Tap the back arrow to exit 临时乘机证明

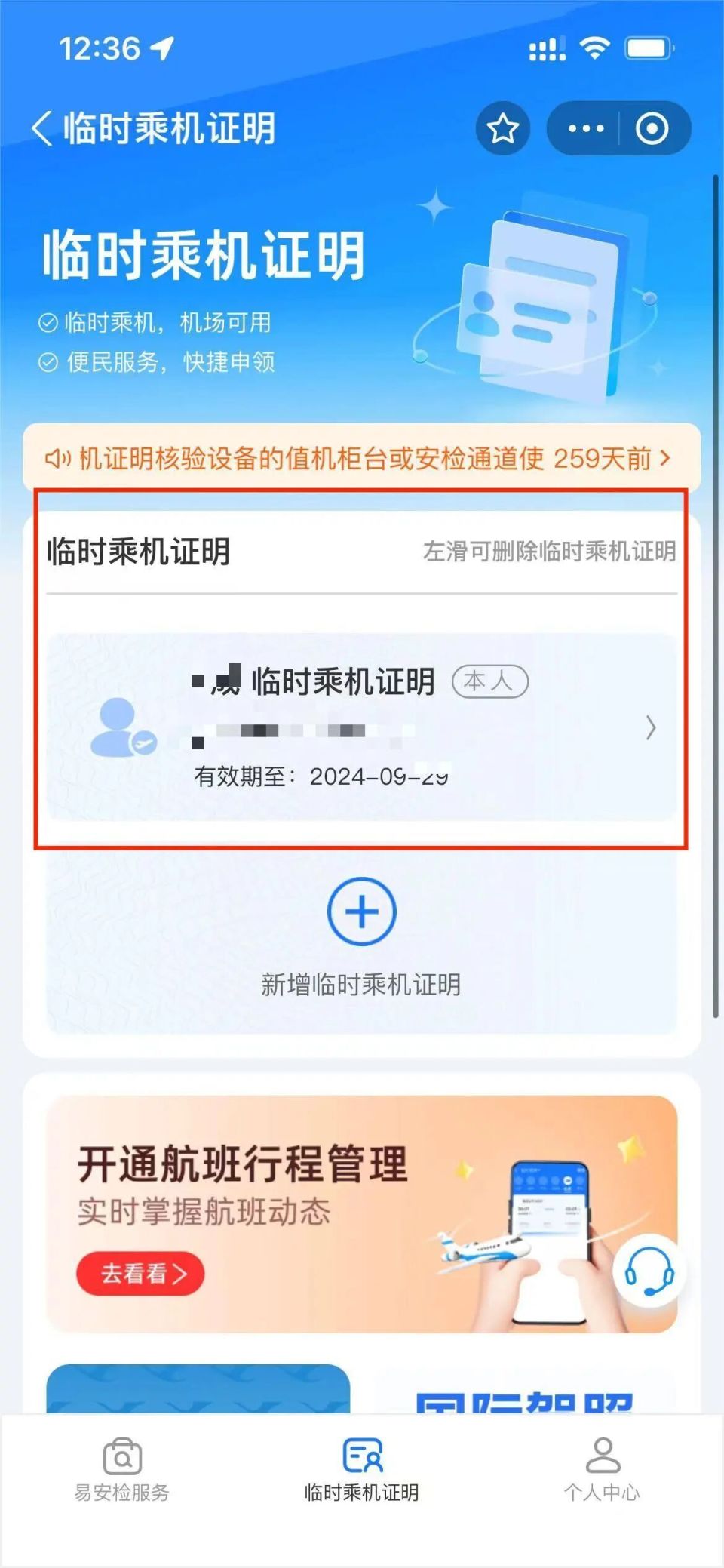(x=43, y=128)
